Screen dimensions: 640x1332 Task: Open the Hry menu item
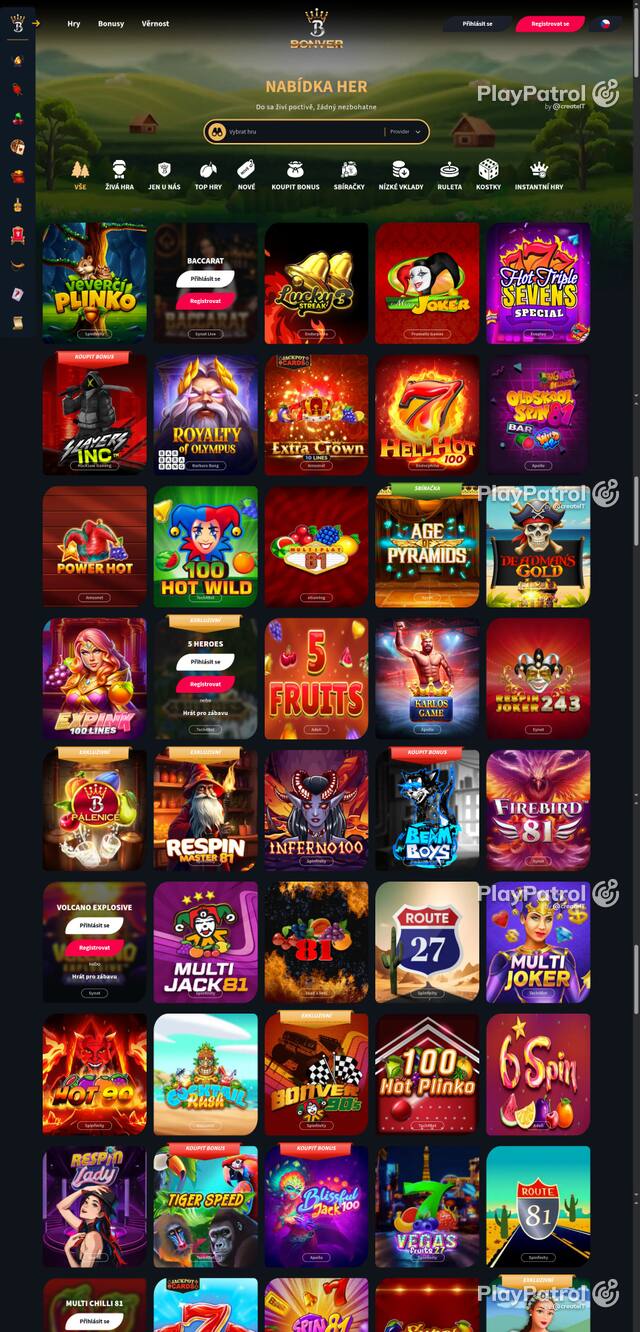pos(74,23)
